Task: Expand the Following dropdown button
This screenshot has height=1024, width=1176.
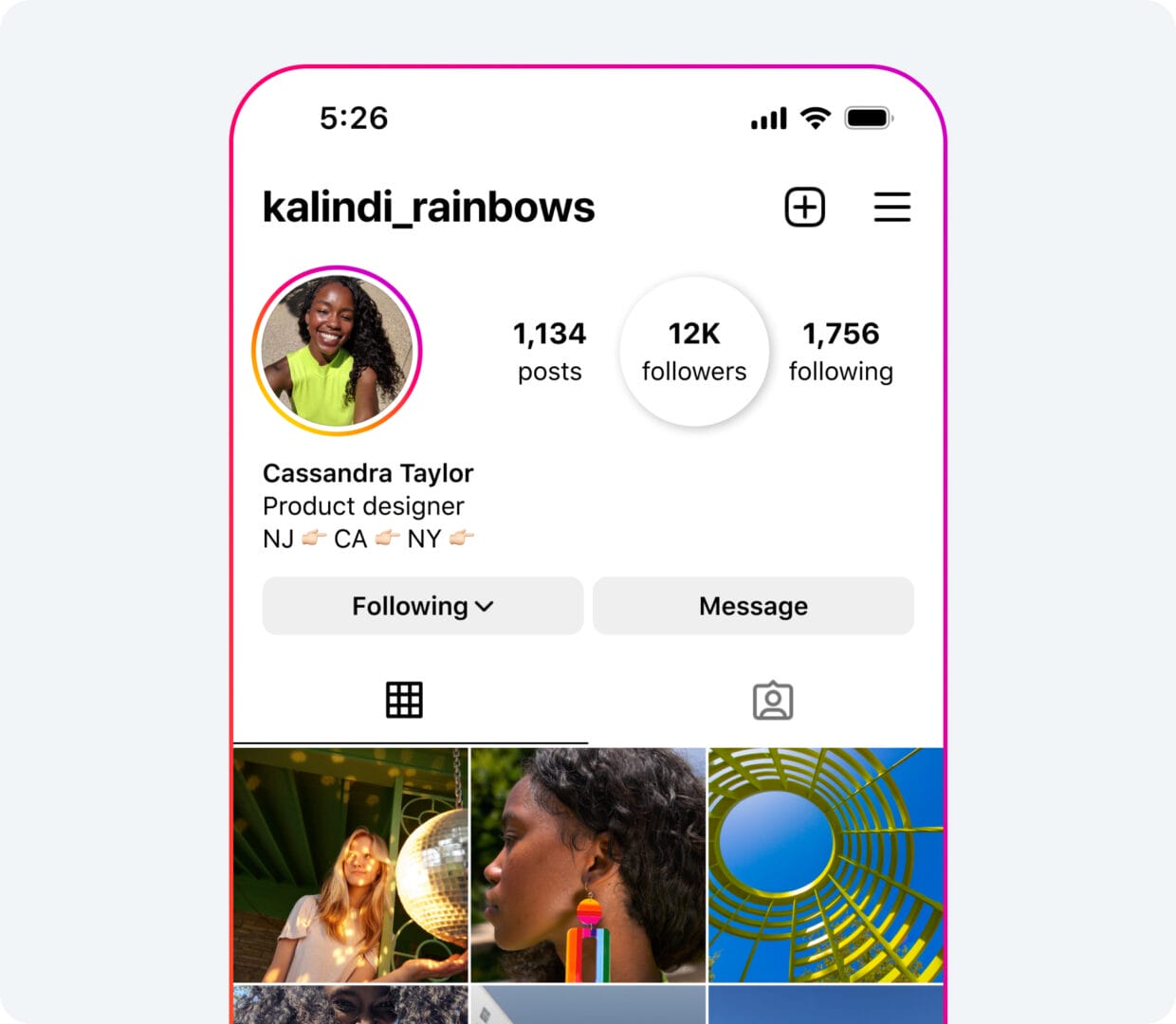Action: click(422, 606)
